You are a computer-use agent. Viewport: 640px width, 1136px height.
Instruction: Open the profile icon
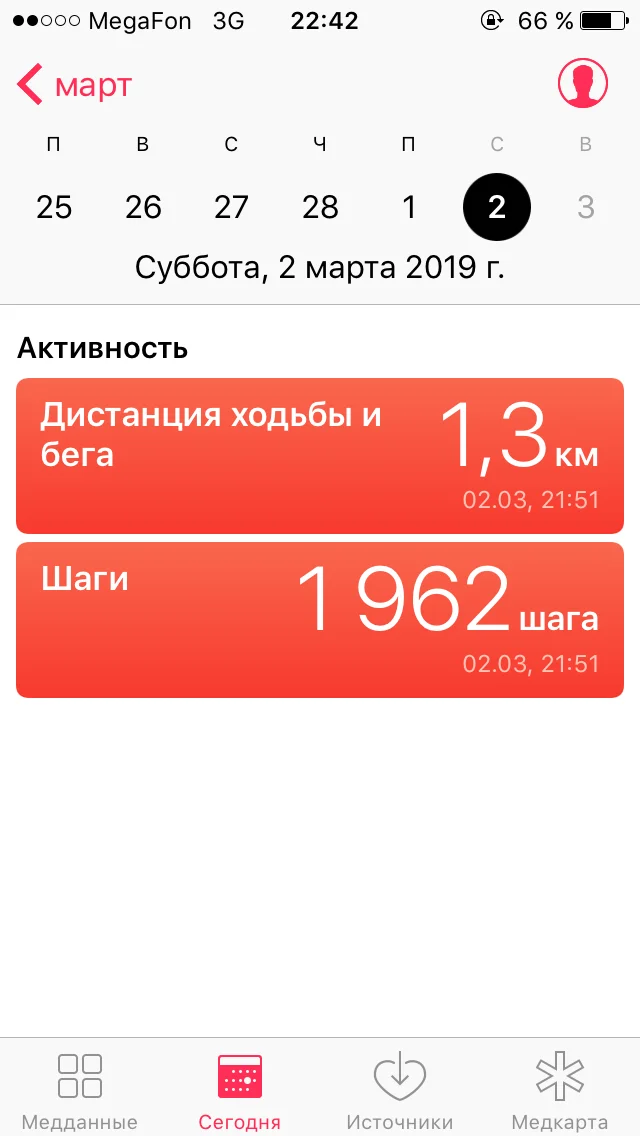[583, 84]
